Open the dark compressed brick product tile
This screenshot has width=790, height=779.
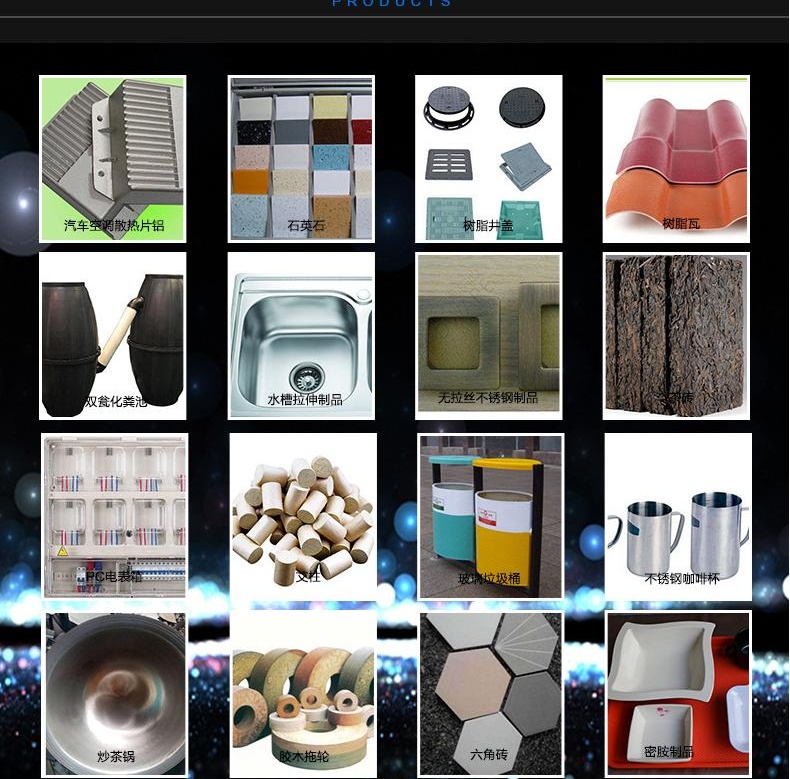676,335
